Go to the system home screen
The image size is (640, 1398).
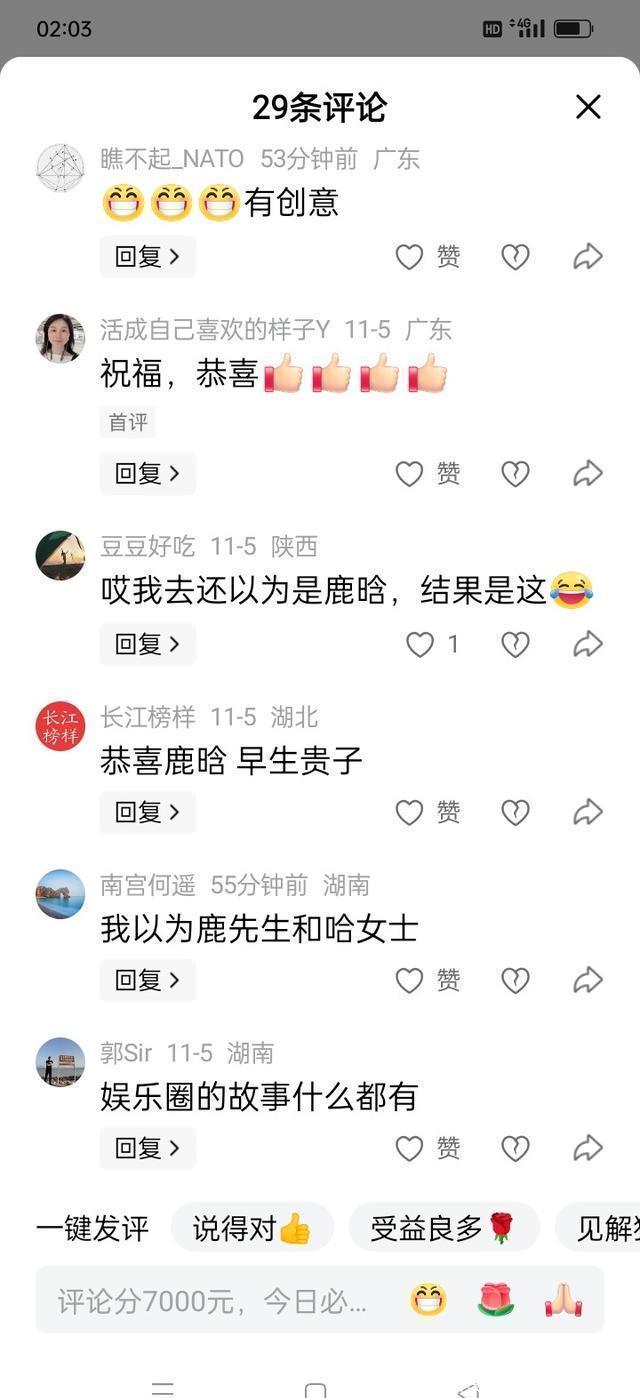(316, 1390)
